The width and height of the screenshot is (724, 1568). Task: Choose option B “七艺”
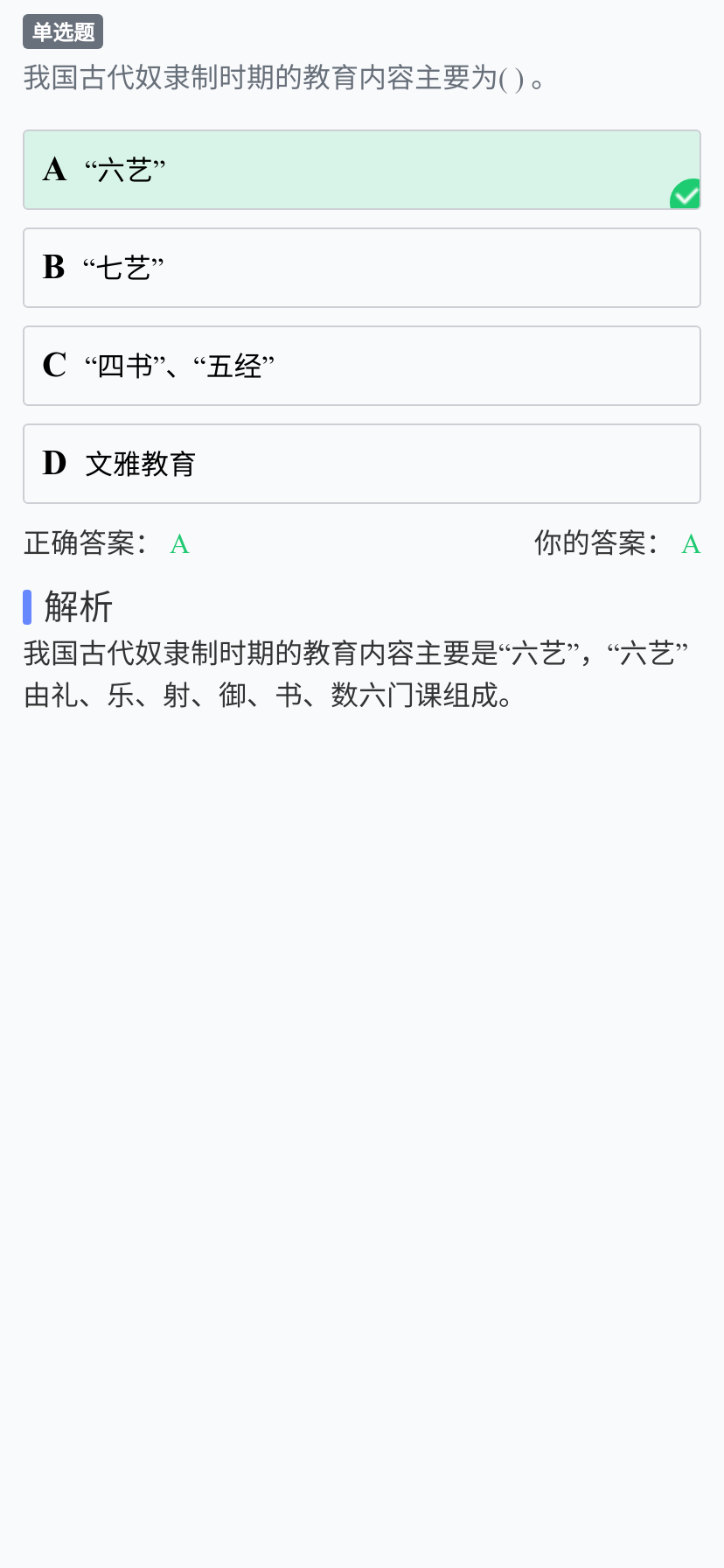362,268
